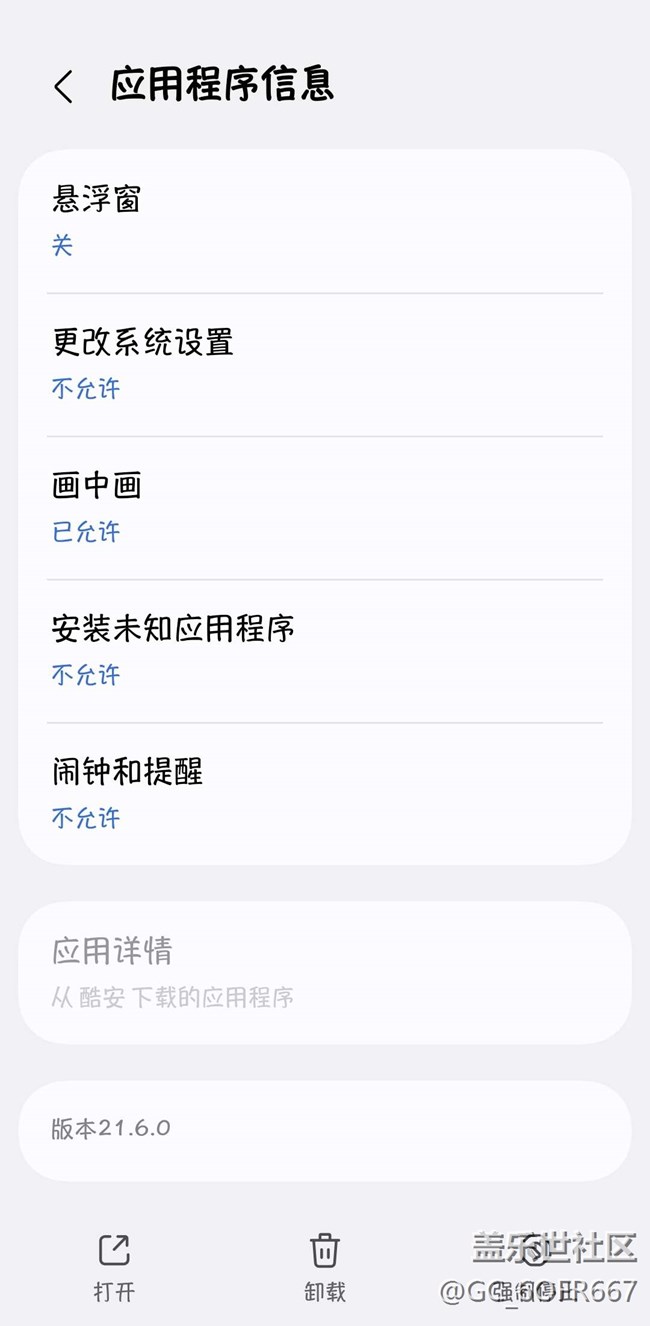650x1326 pixels.
Task: Open the 画中画 permission
Action: [x=325, y=508]
